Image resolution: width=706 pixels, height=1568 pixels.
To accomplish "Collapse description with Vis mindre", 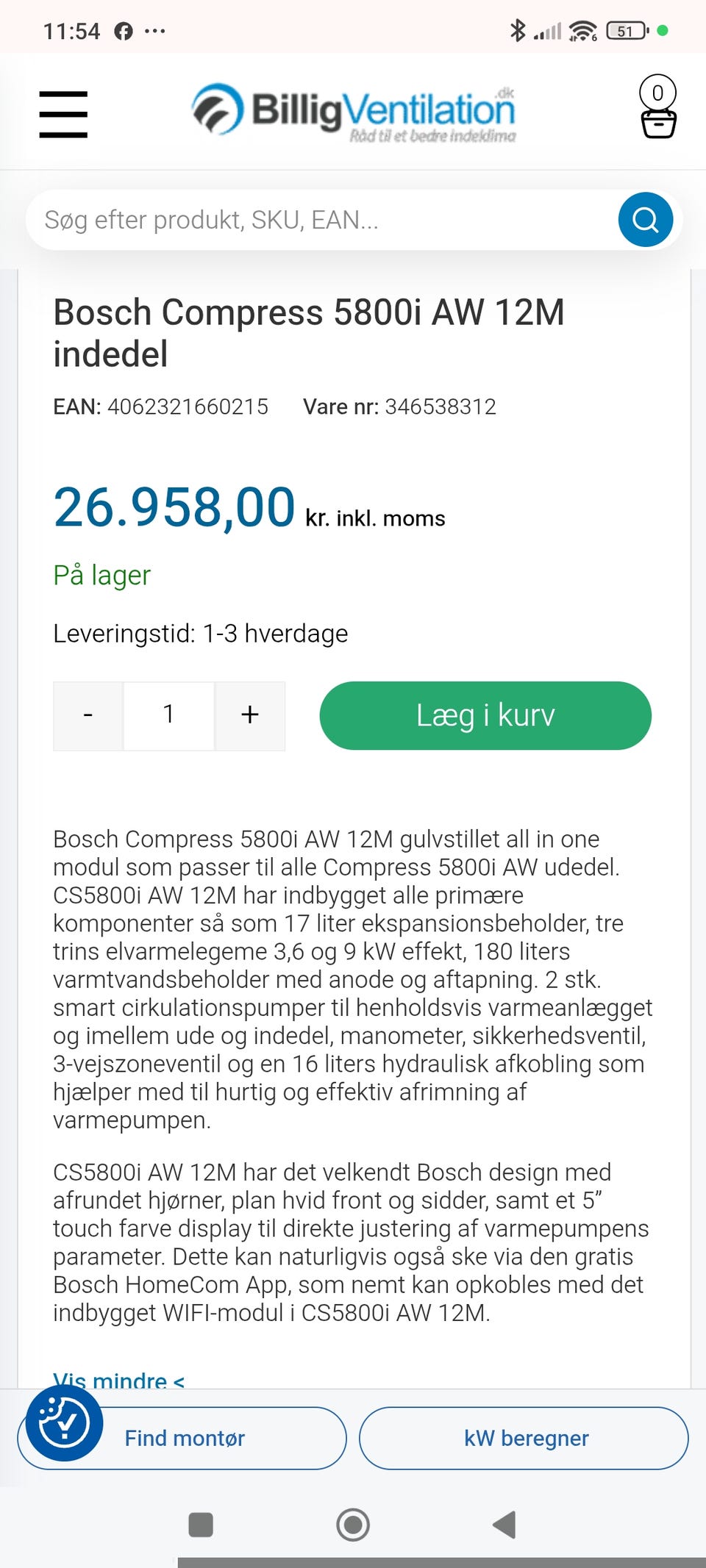I will coord(119,1380).
